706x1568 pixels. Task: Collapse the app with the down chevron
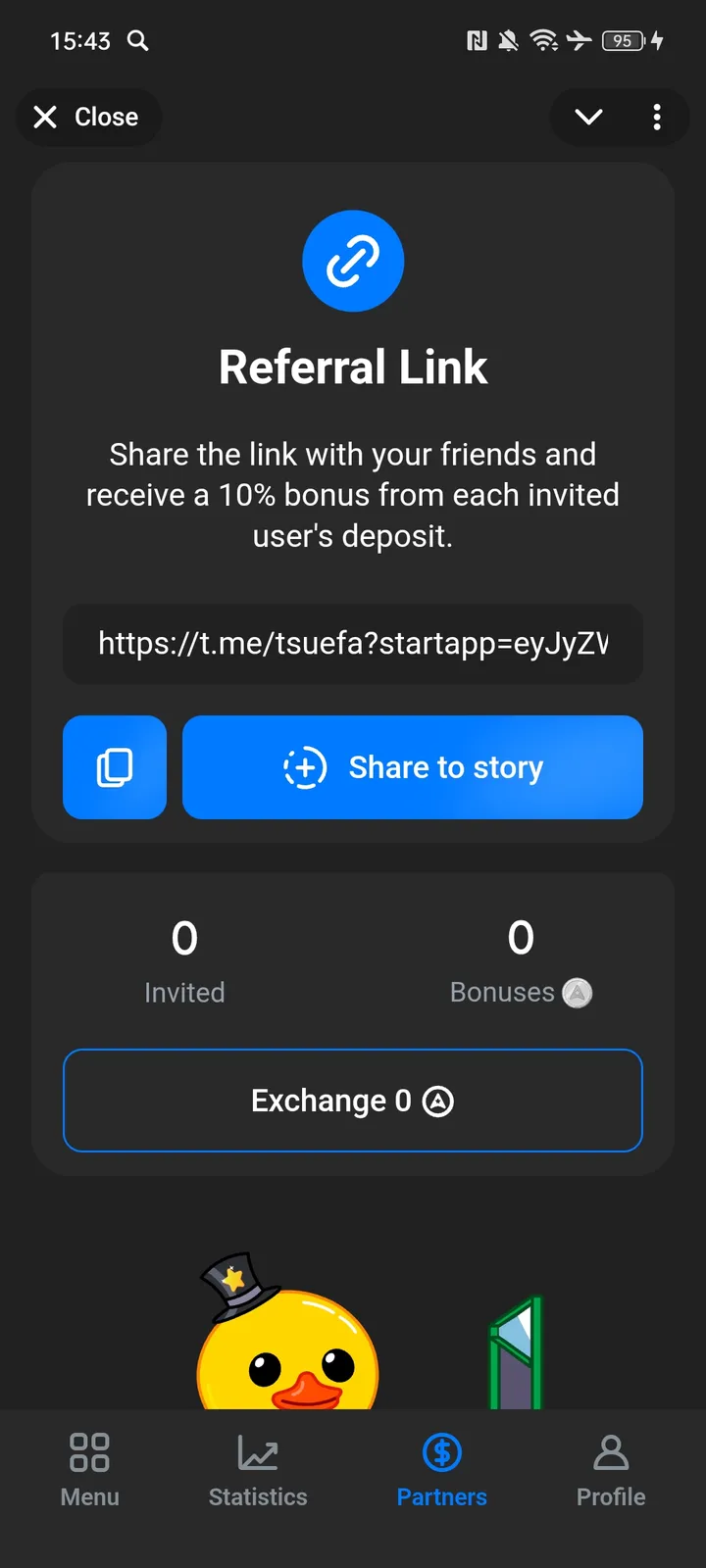point(588,118)
